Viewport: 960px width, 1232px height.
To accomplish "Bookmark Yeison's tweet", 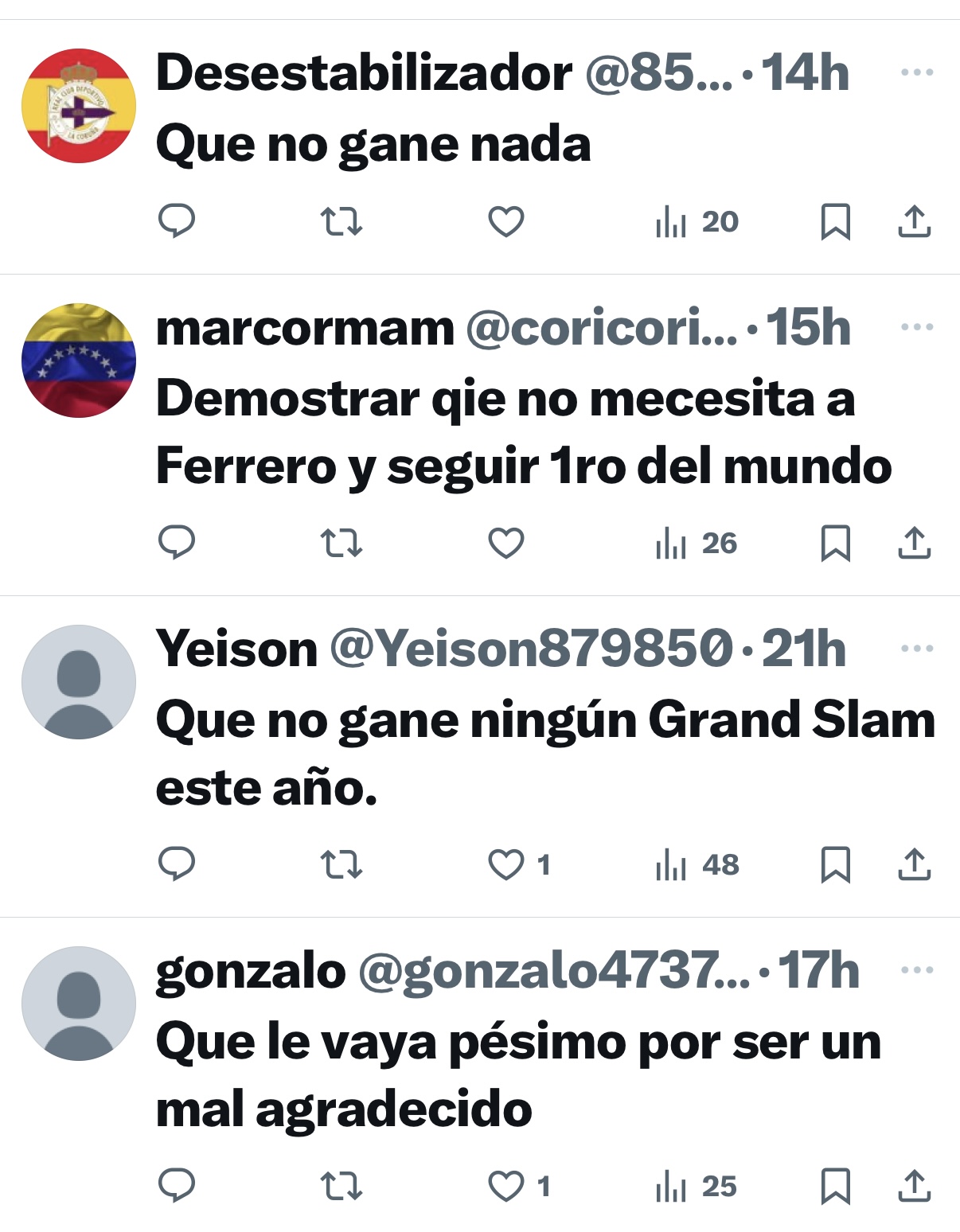I will point(835,864).
